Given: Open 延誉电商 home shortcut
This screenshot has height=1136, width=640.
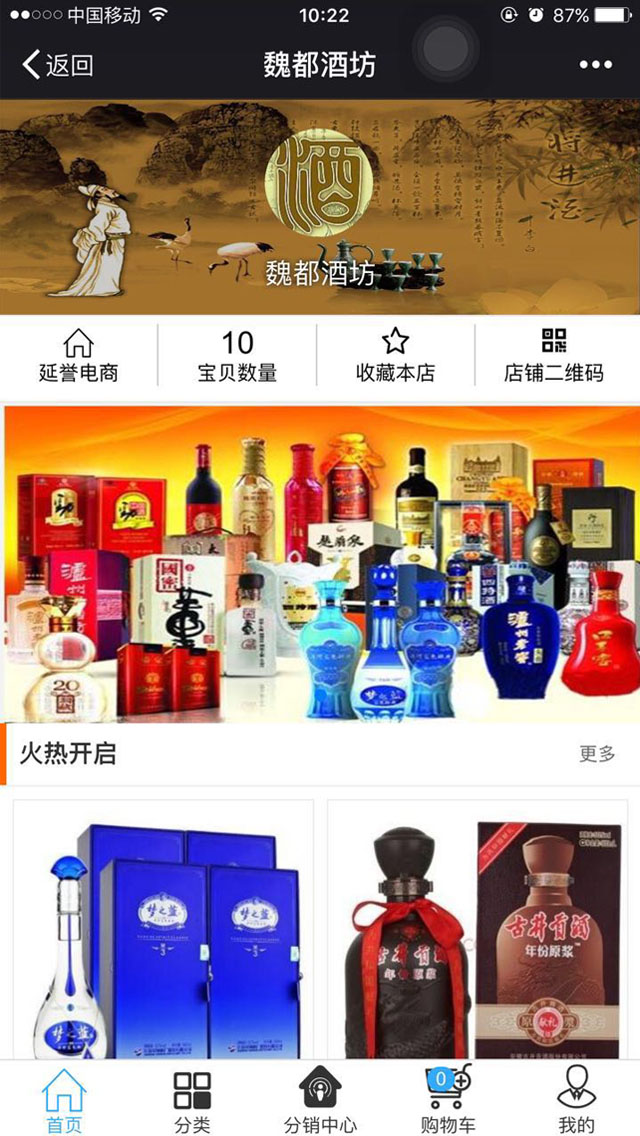Looking at the screenshot, I should pyautogui.click(x=79, y=355).
